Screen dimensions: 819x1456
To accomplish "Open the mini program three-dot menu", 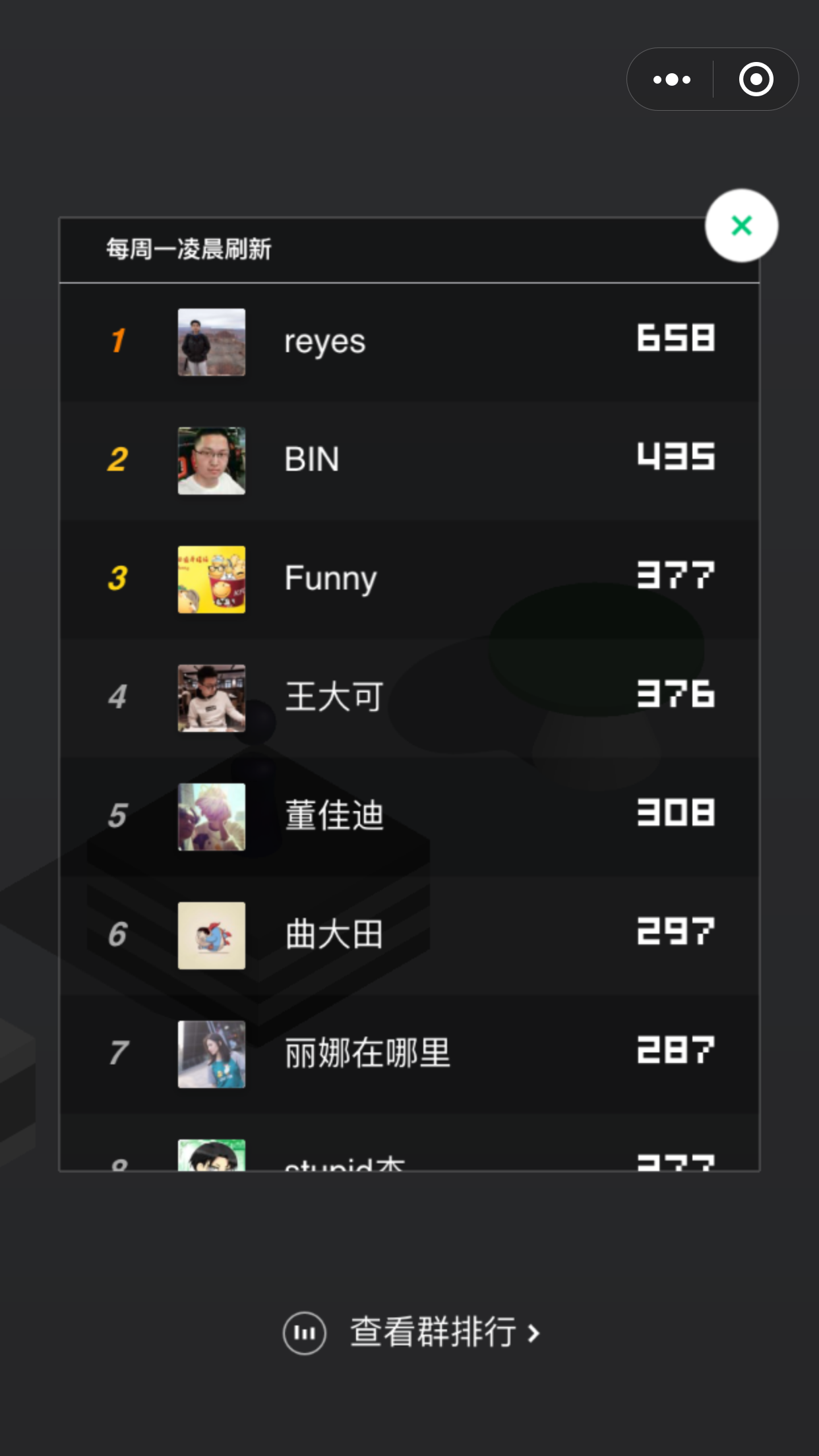I will pos(671,80).
